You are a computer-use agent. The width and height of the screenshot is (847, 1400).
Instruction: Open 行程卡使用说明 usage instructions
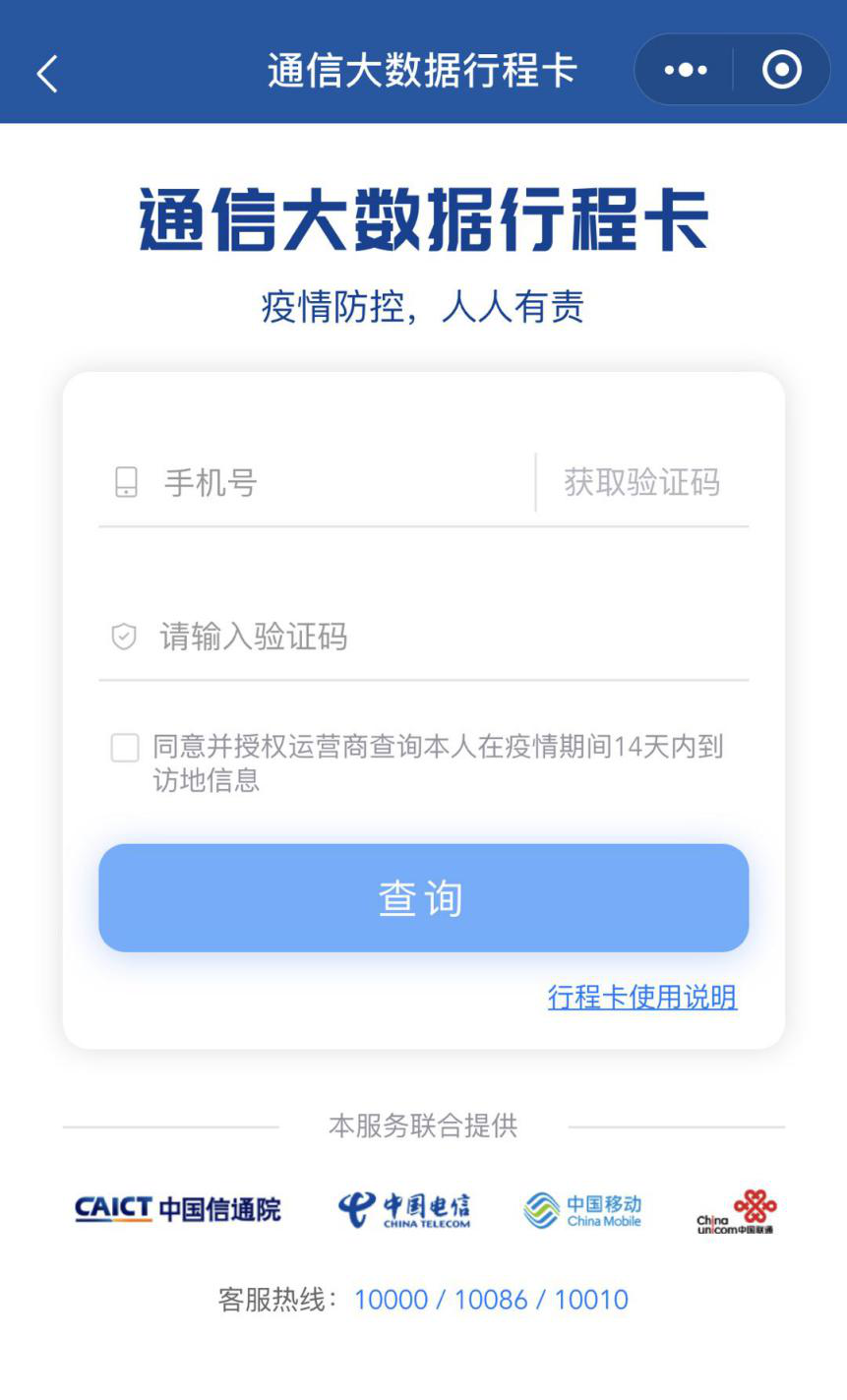click(x=641, y=997)
